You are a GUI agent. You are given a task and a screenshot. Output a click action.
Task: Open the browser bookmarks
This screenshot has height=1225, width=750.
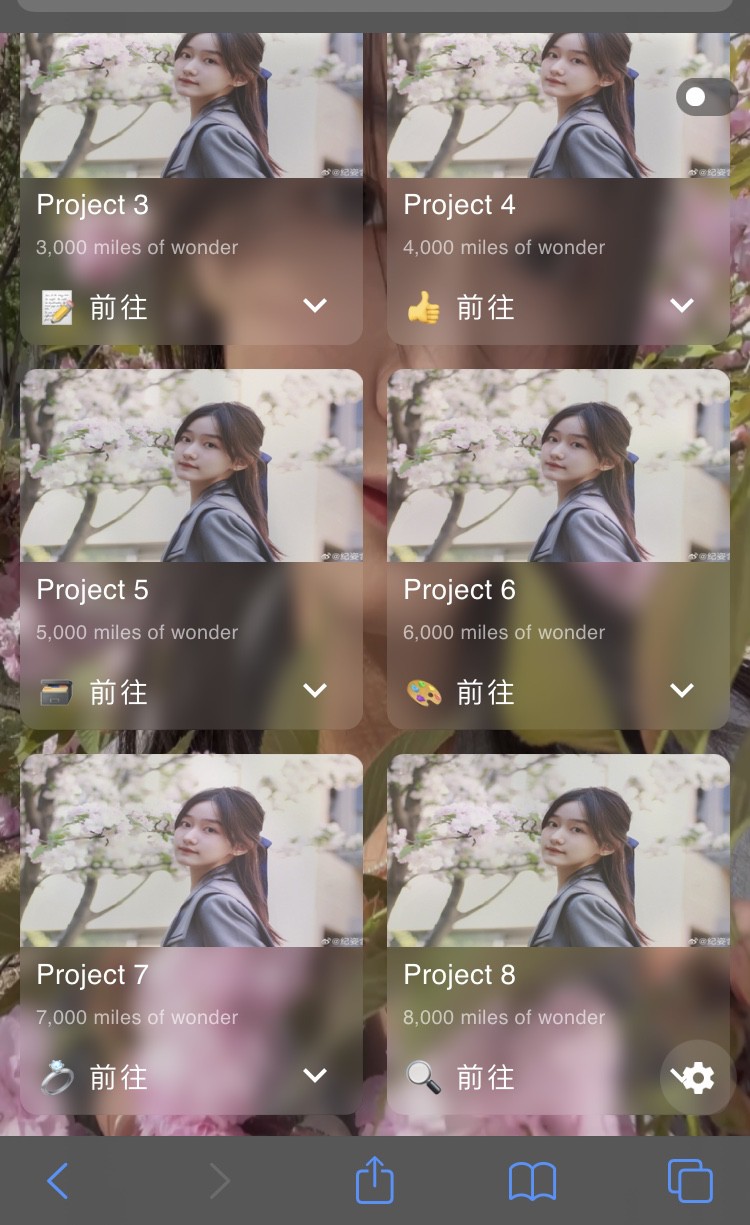pyautogui.click(x=532, y=1182)
